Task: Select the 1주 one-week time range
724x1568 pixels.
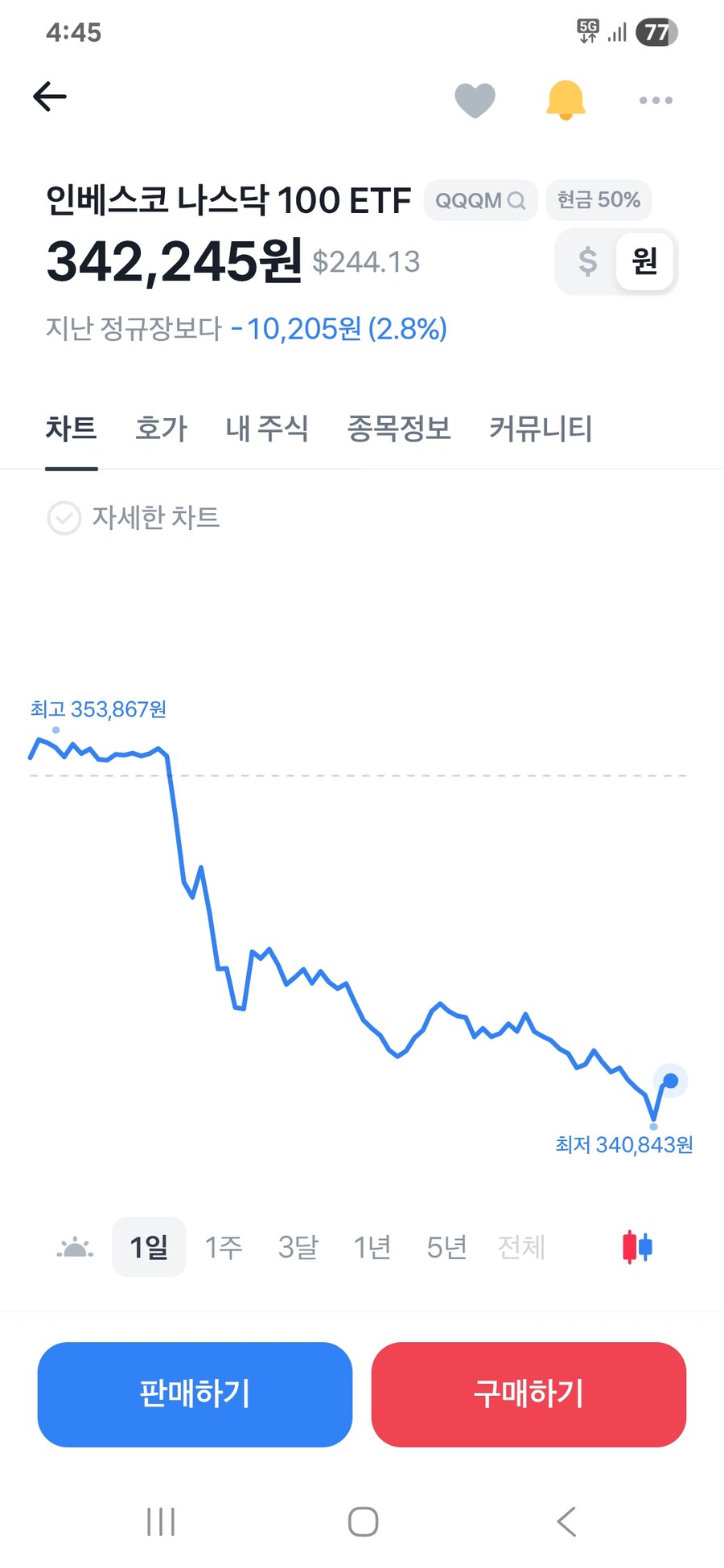Action: click(x=223, y=1246)
